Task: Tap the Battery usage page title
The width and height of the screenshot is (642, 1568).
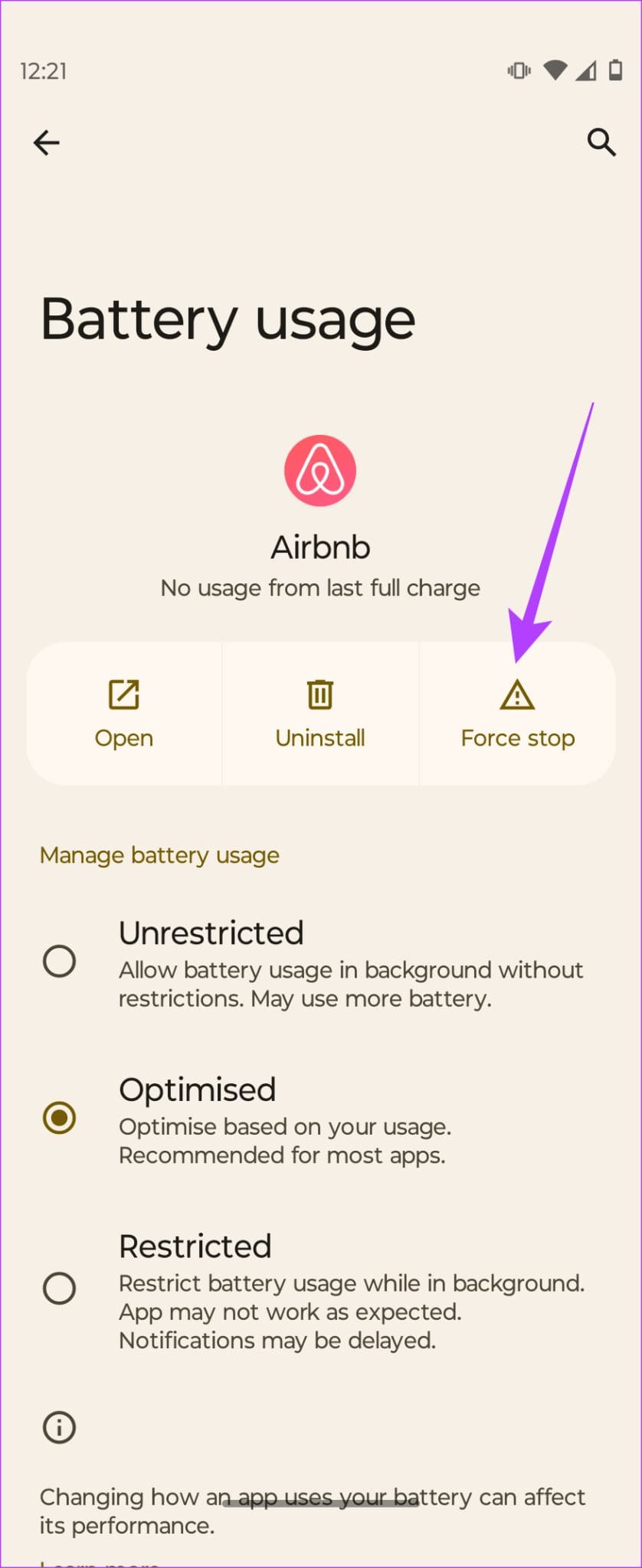Action: click(228, 318)
